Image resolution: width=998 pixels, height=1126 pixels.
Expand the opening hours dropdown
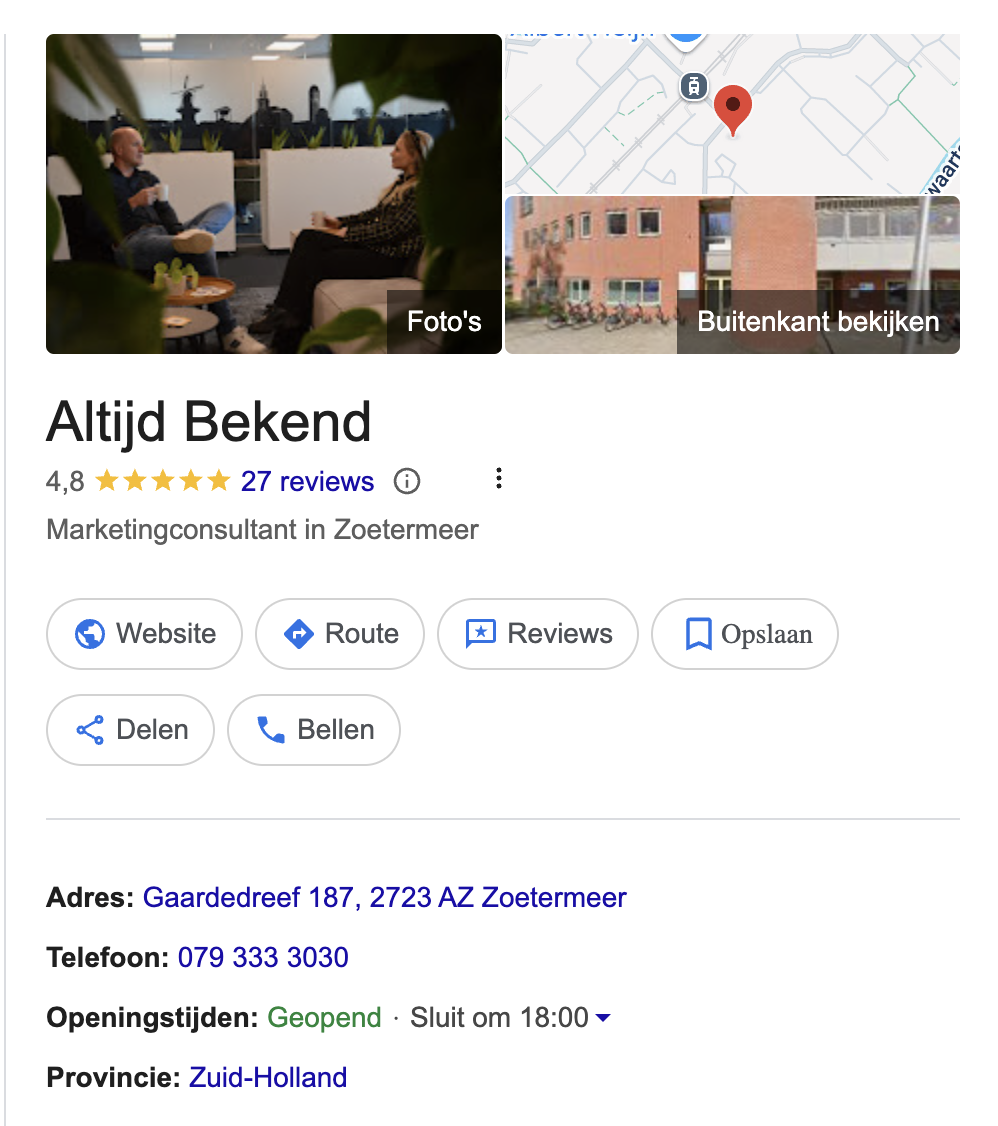[x=603, y=1018]
